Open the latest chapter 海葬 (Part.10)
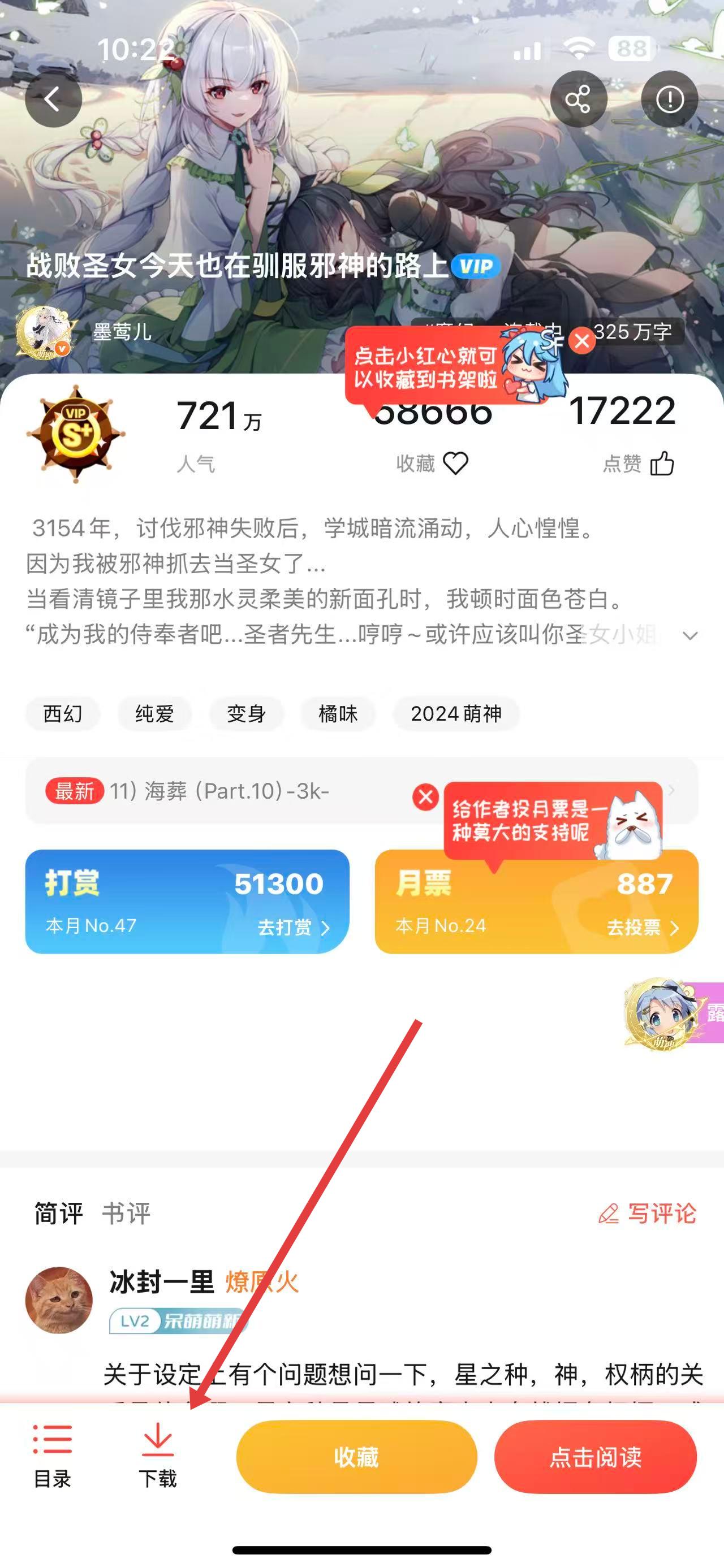 coord(219,791)
